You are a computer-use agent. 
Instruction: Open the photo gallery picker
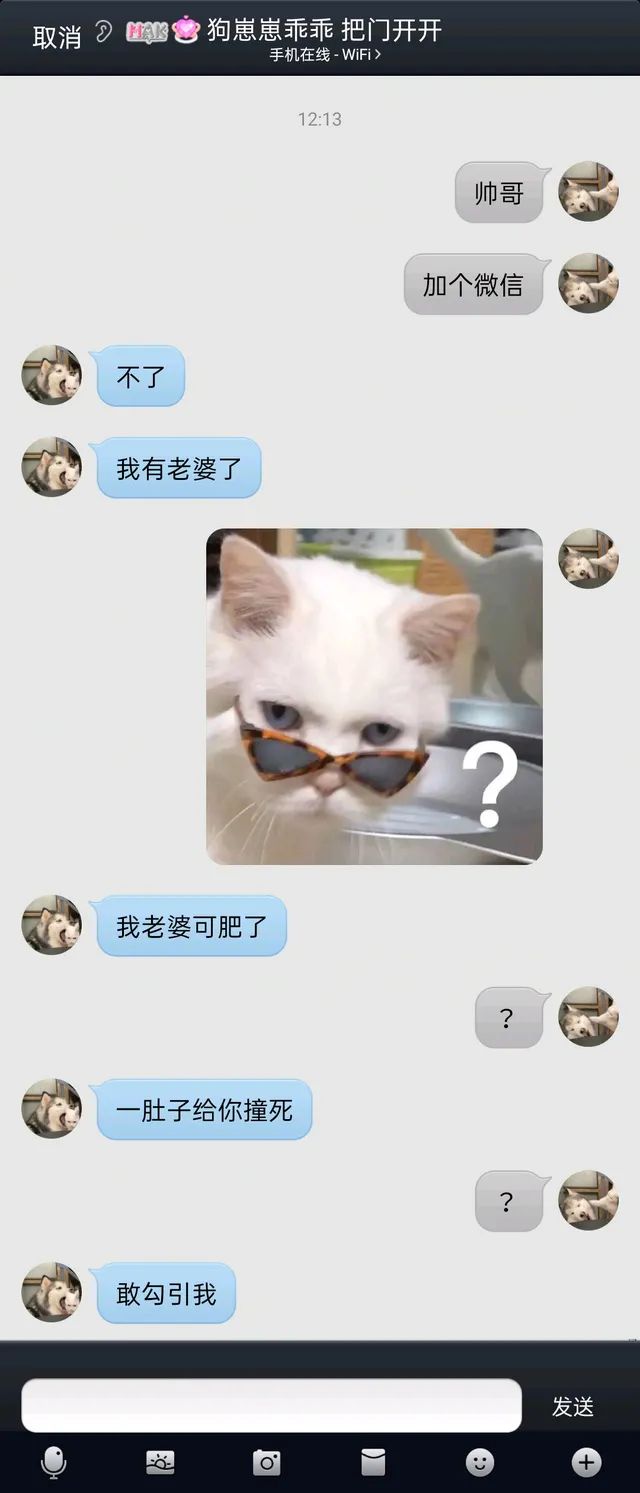[x=160, y=1463]
